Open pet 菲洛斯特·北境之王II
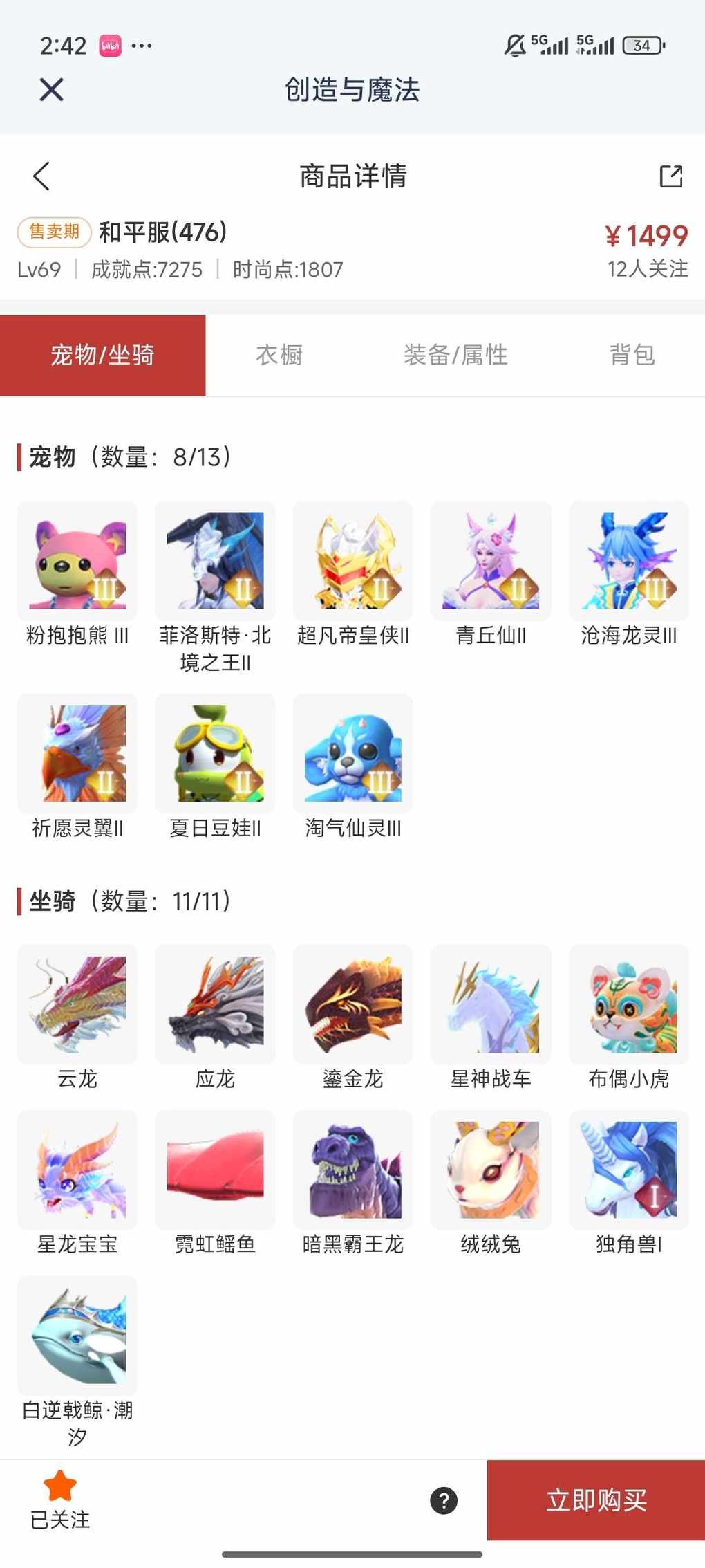 [215, 561]
